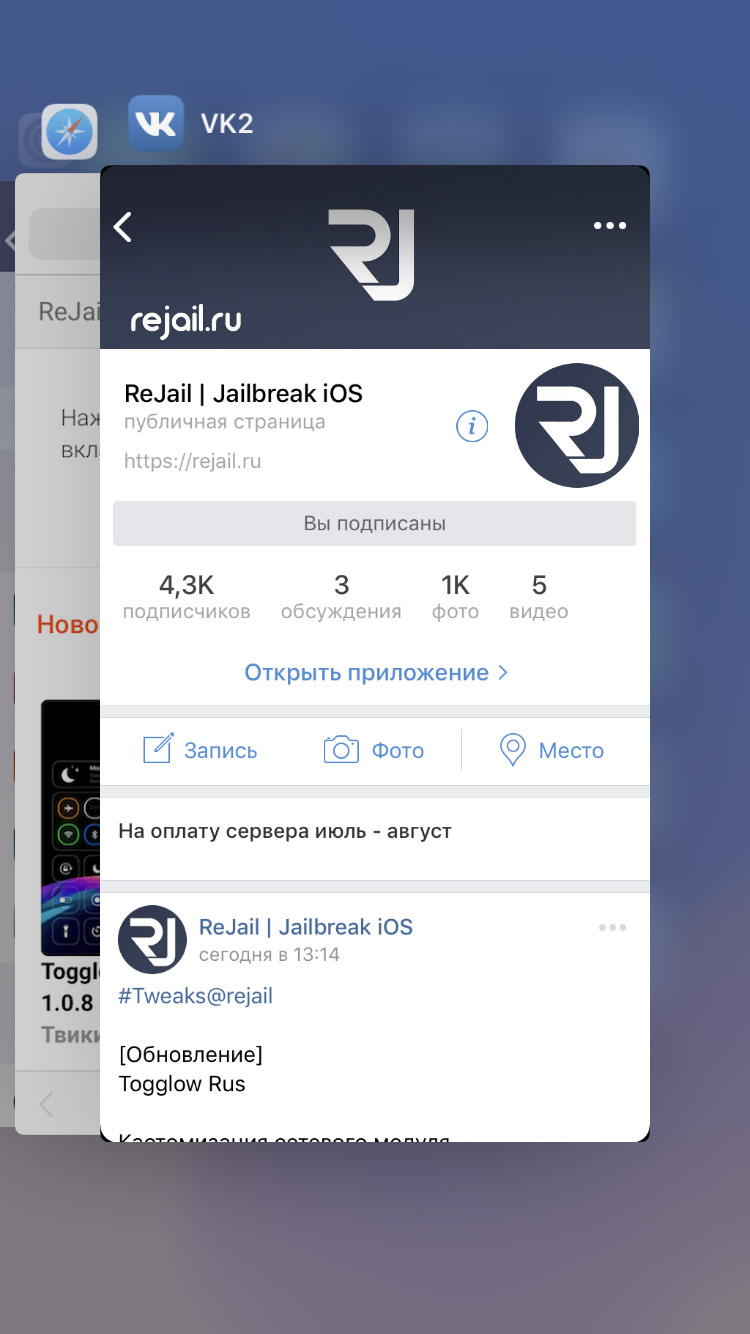Open the overflow menu in the header

click(x=610, y=226)
